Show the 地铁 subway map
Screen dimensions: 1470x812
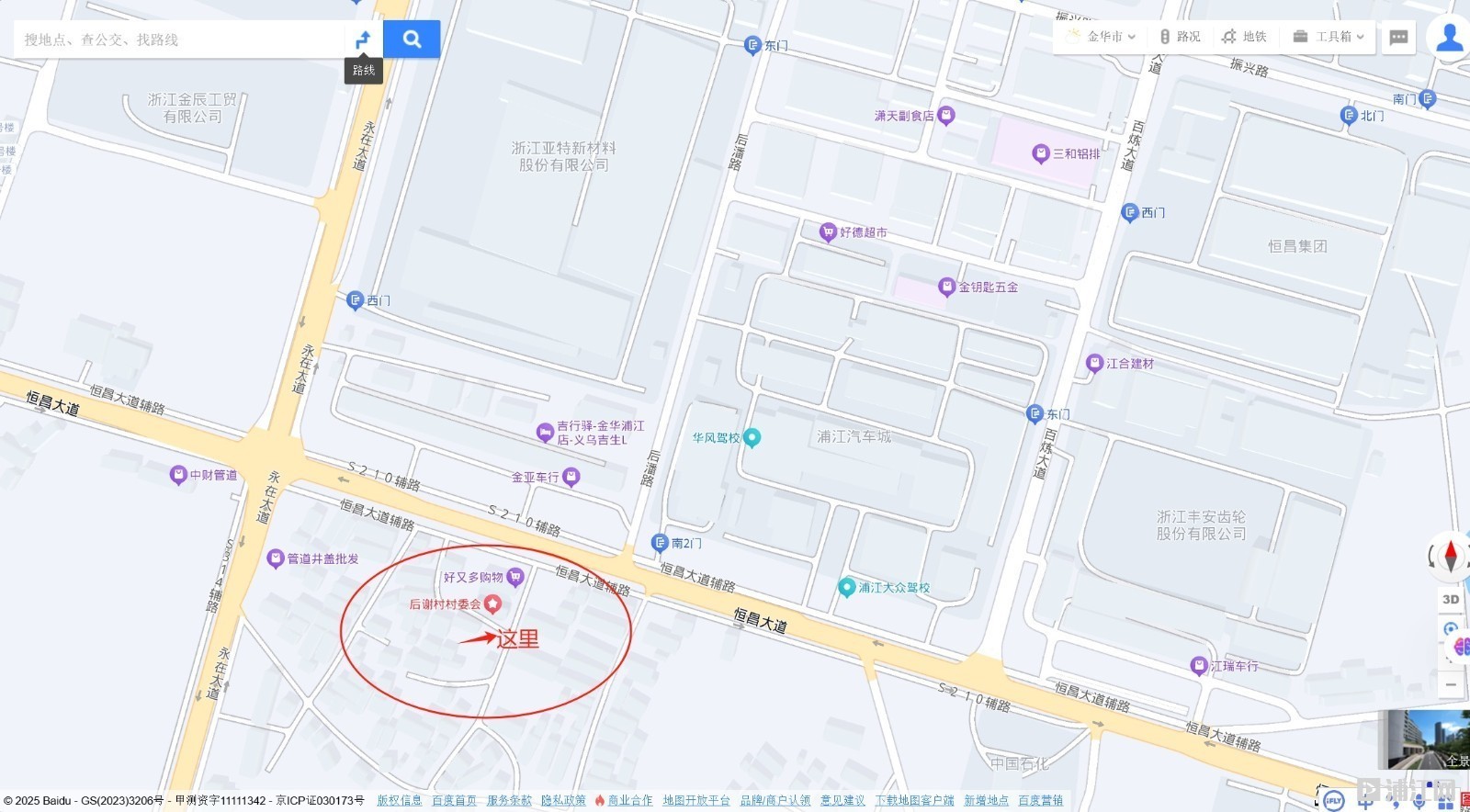coord(1245,37)
